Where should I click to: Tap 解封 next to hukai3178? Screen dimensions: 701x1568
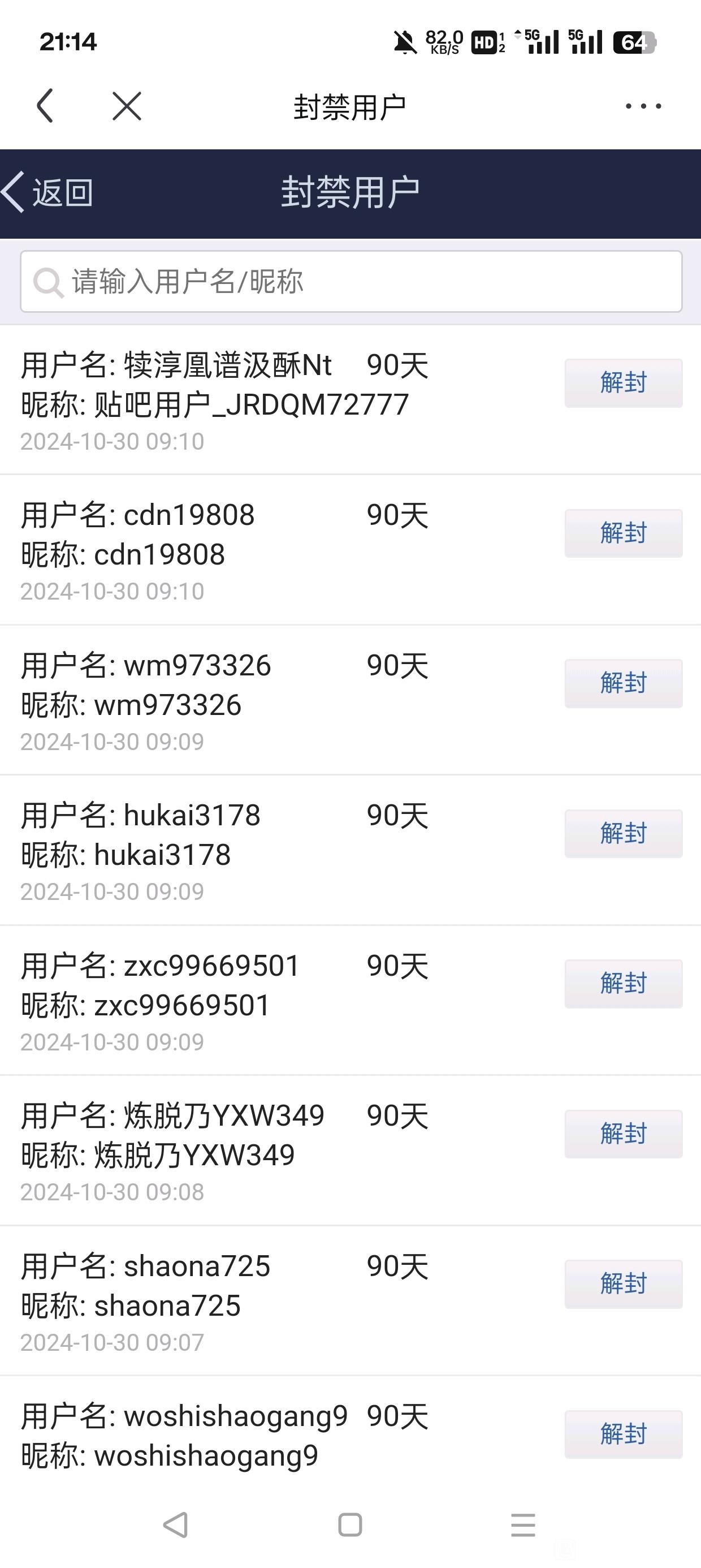click(623, 833)
